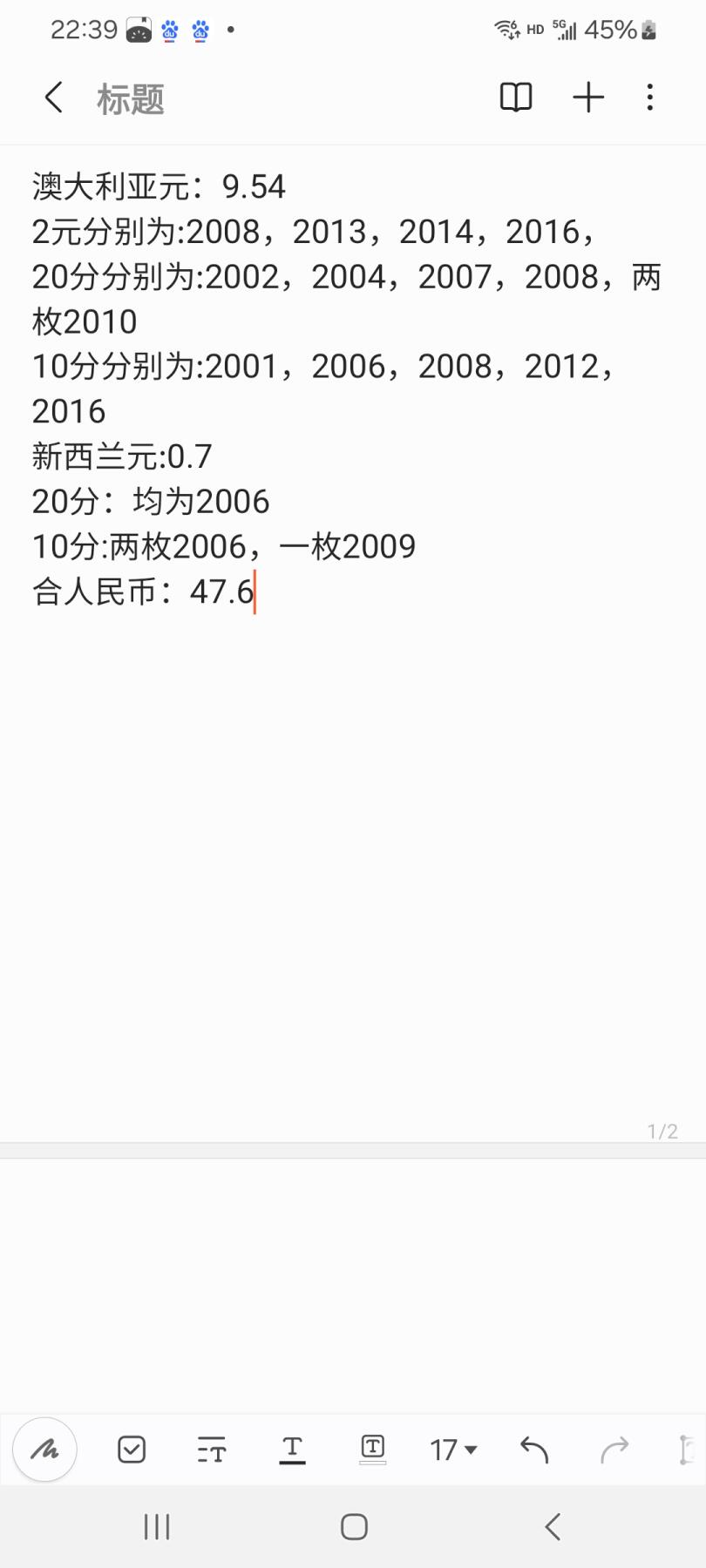Open the text style options
The width and height of the screenshot is (706, 1568).
coord(212,1450)
